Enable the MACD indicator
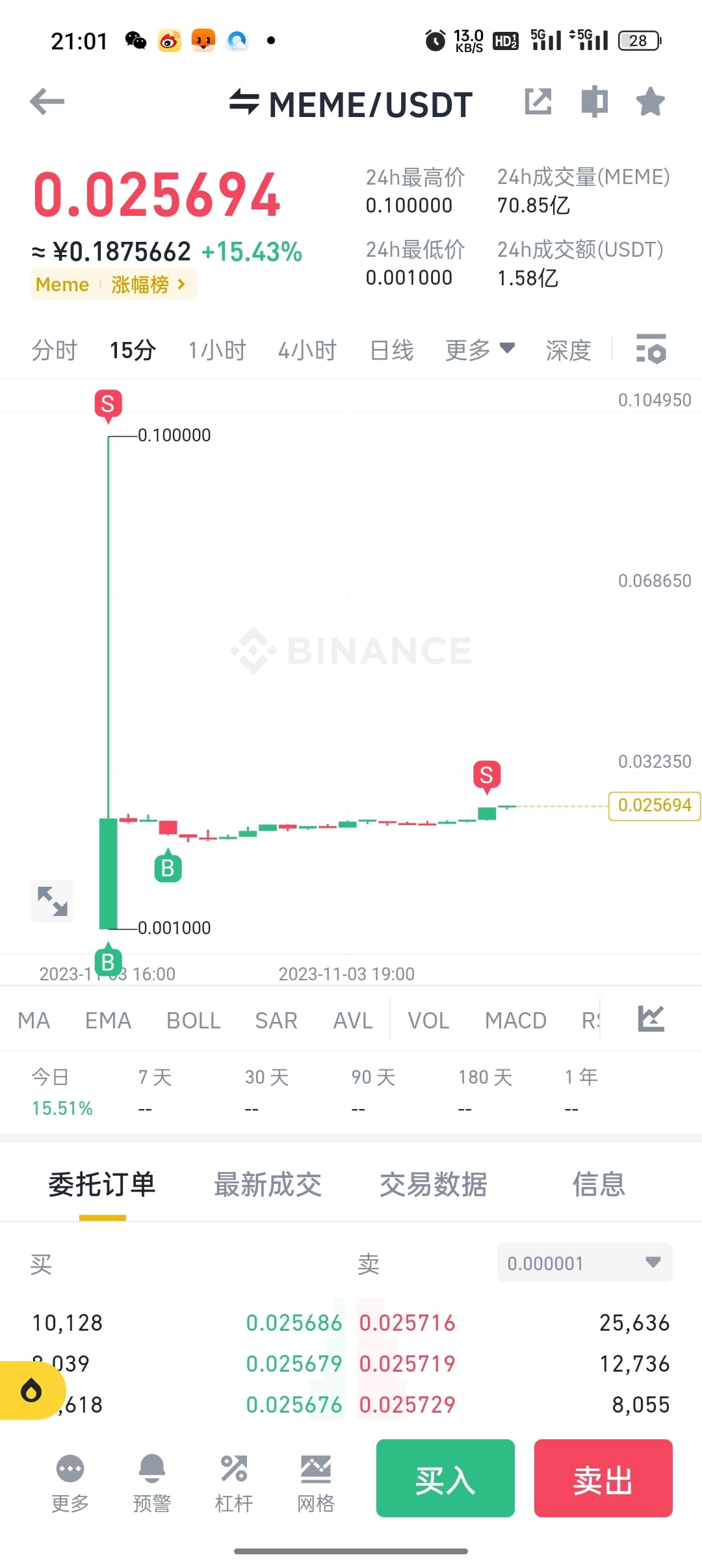 (x=515, y=1019)
